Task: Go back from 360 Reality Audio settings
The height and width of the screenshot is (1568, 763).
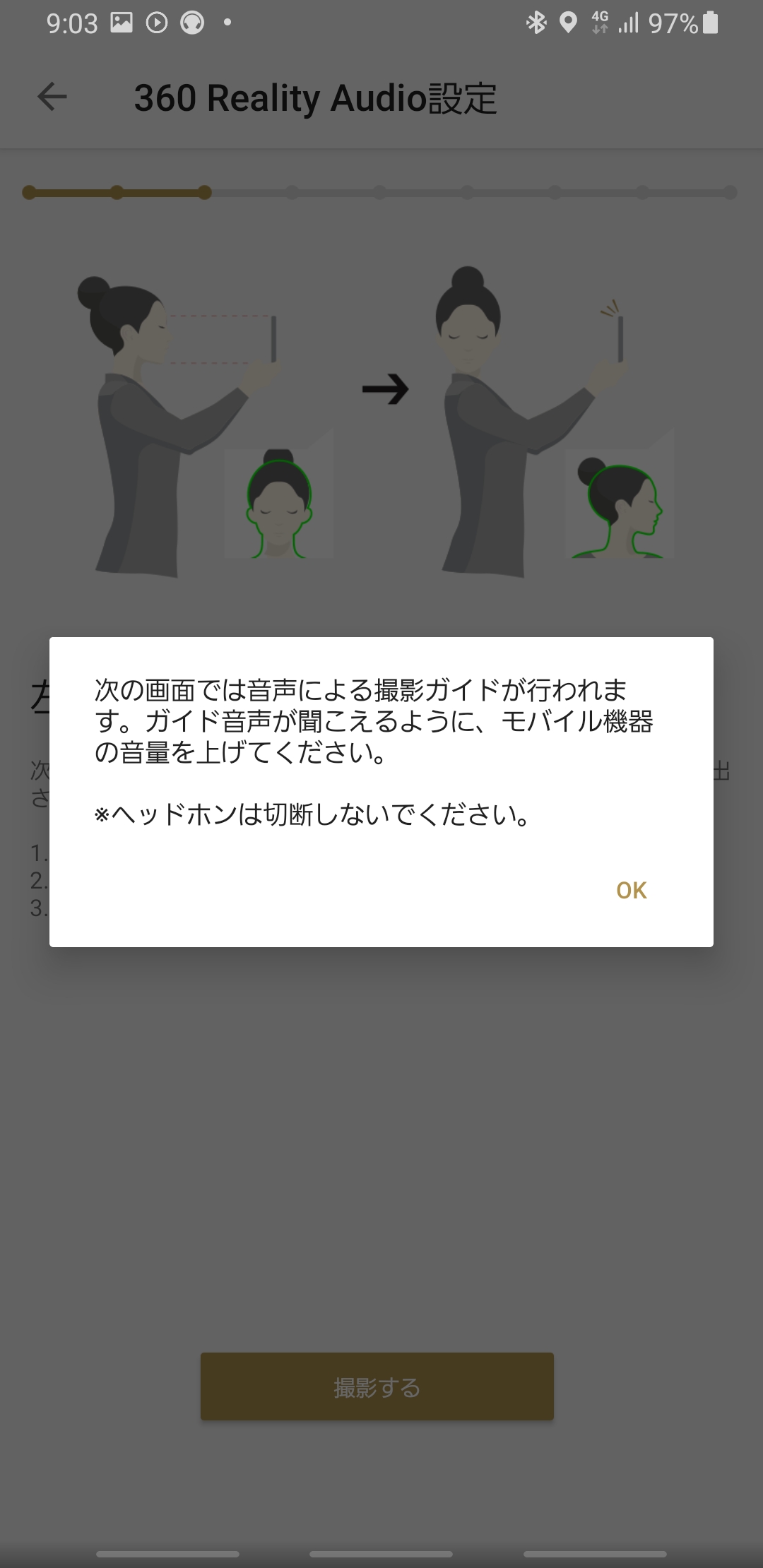Action: tap(52, 97)
